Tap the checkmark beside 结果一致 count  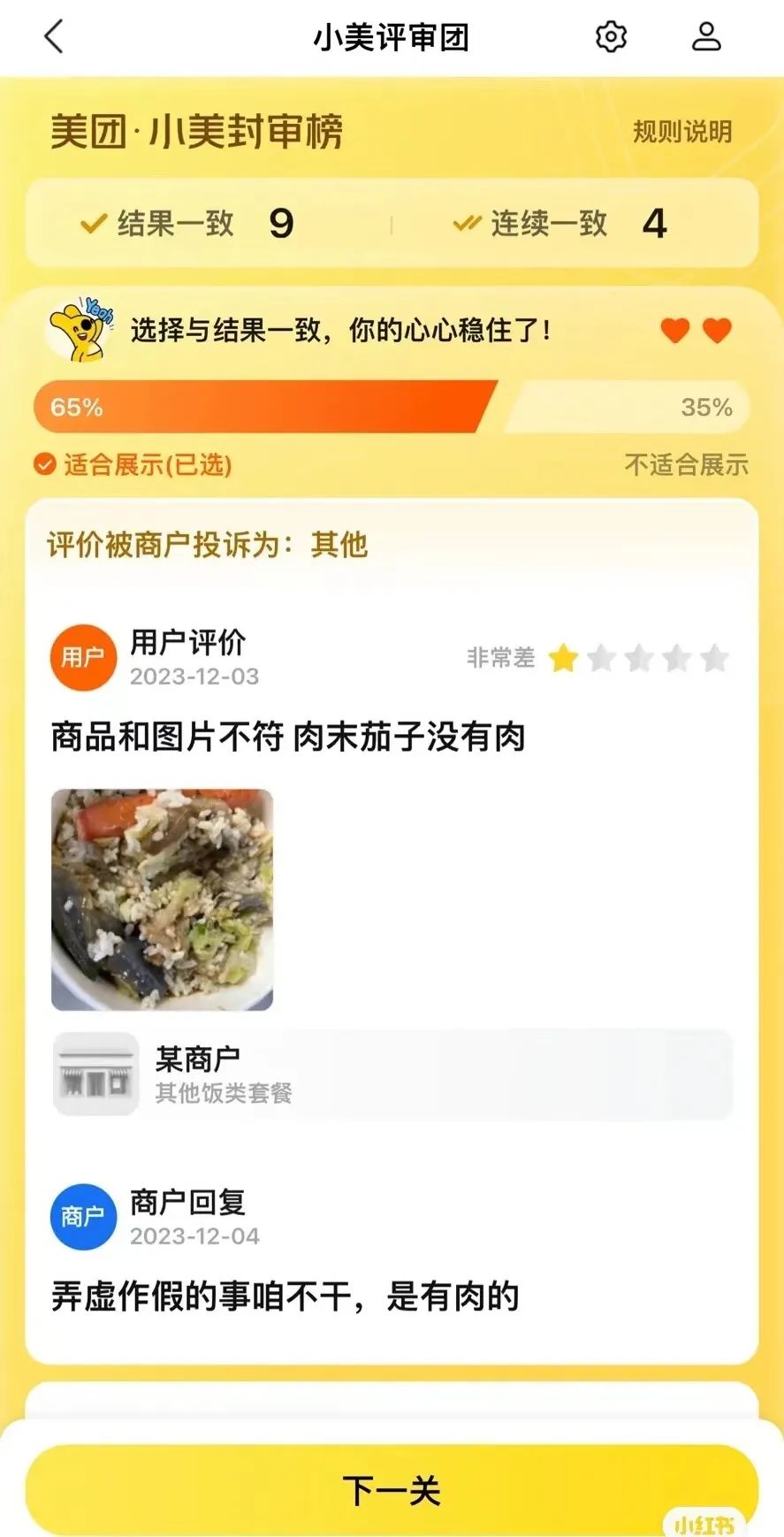(x=91, y=224)
